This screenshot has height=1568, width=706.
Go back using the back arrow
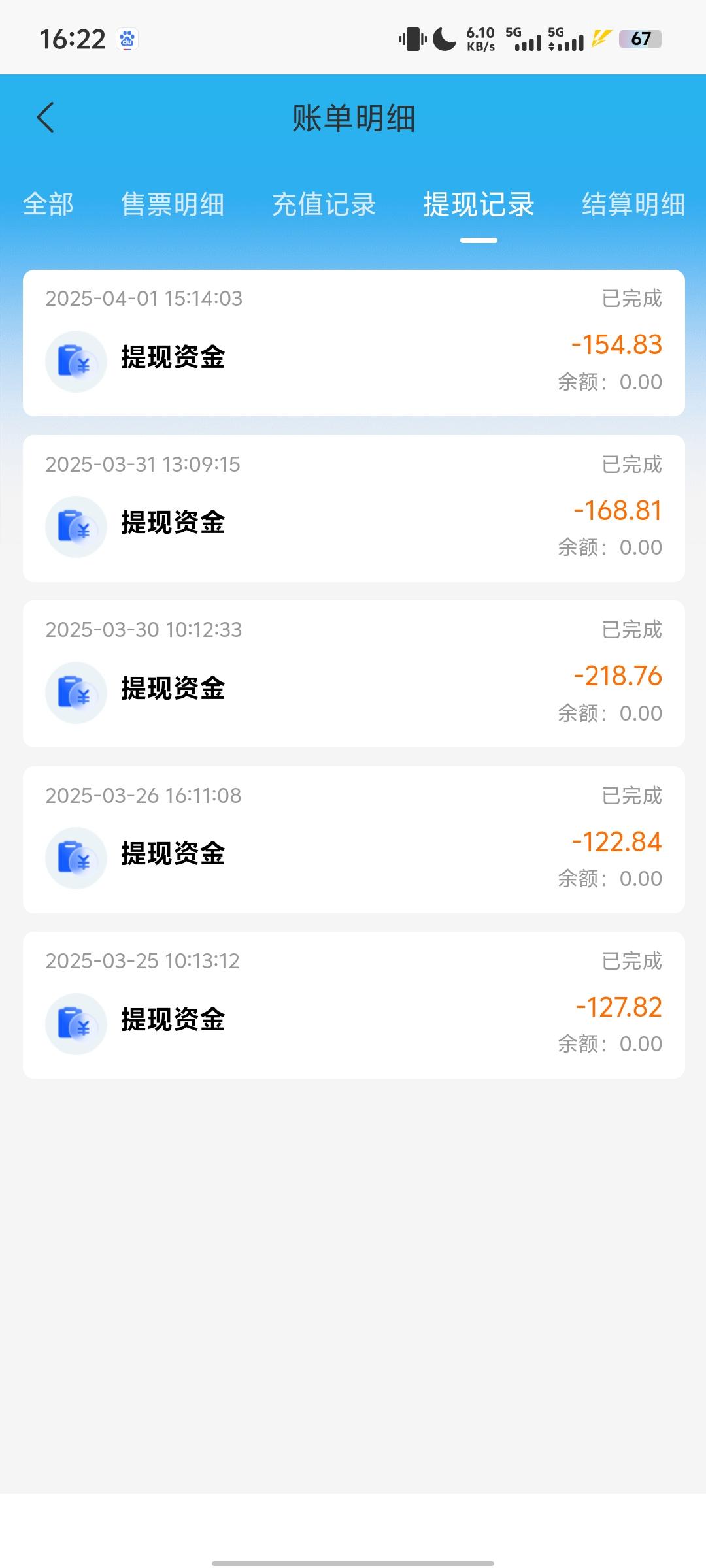45,118
